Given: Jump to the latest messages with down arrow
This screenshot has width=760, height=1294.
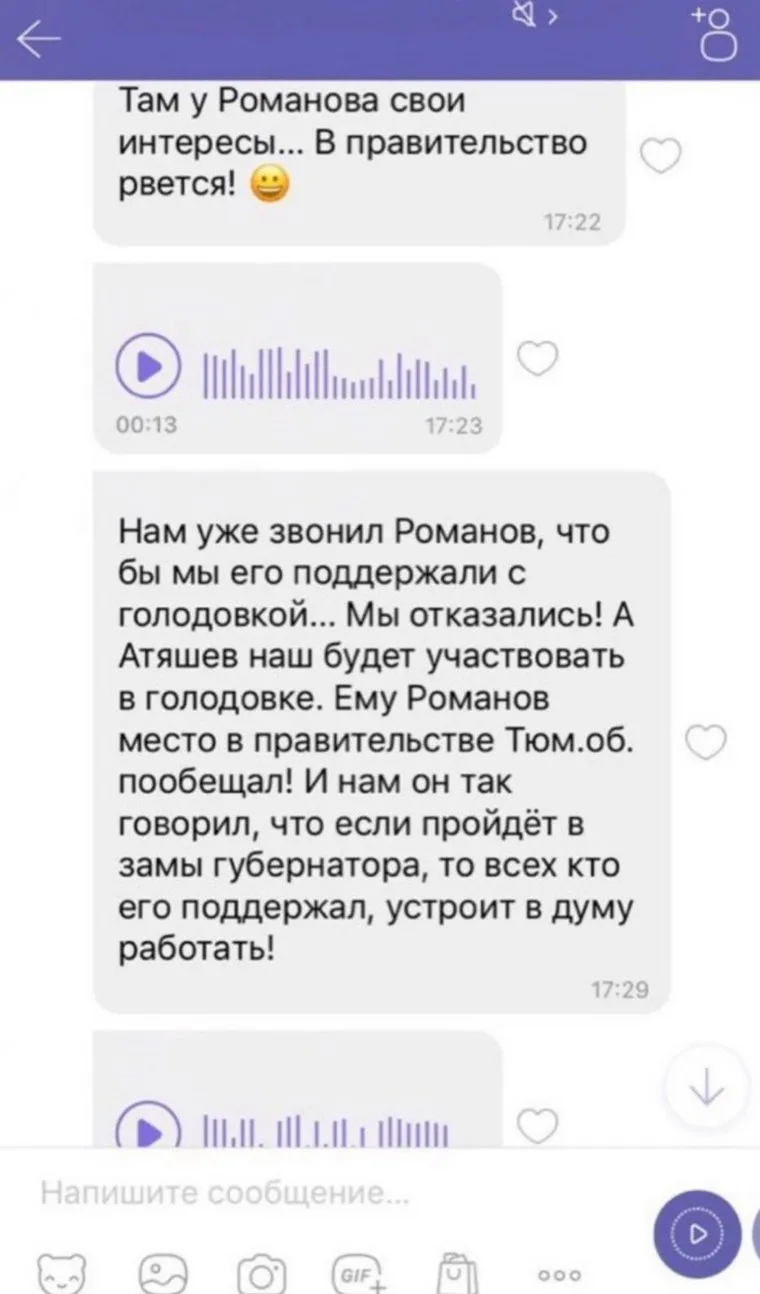Looking at the screenshot, I should pyautogui.click(x=706, y=1083).
